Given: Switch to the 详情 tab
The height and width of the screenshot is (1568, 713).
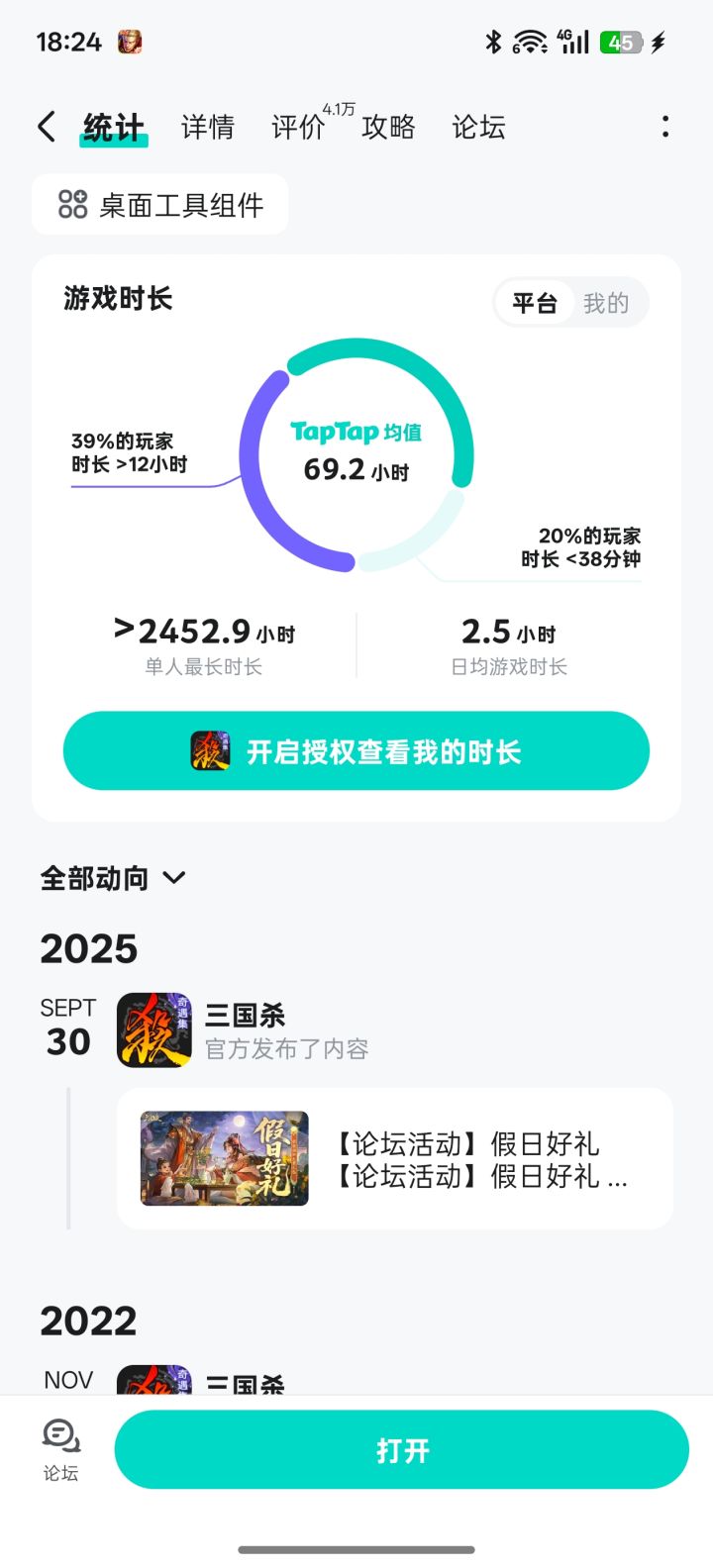Looking at the screenshot, I should point(208,127).
